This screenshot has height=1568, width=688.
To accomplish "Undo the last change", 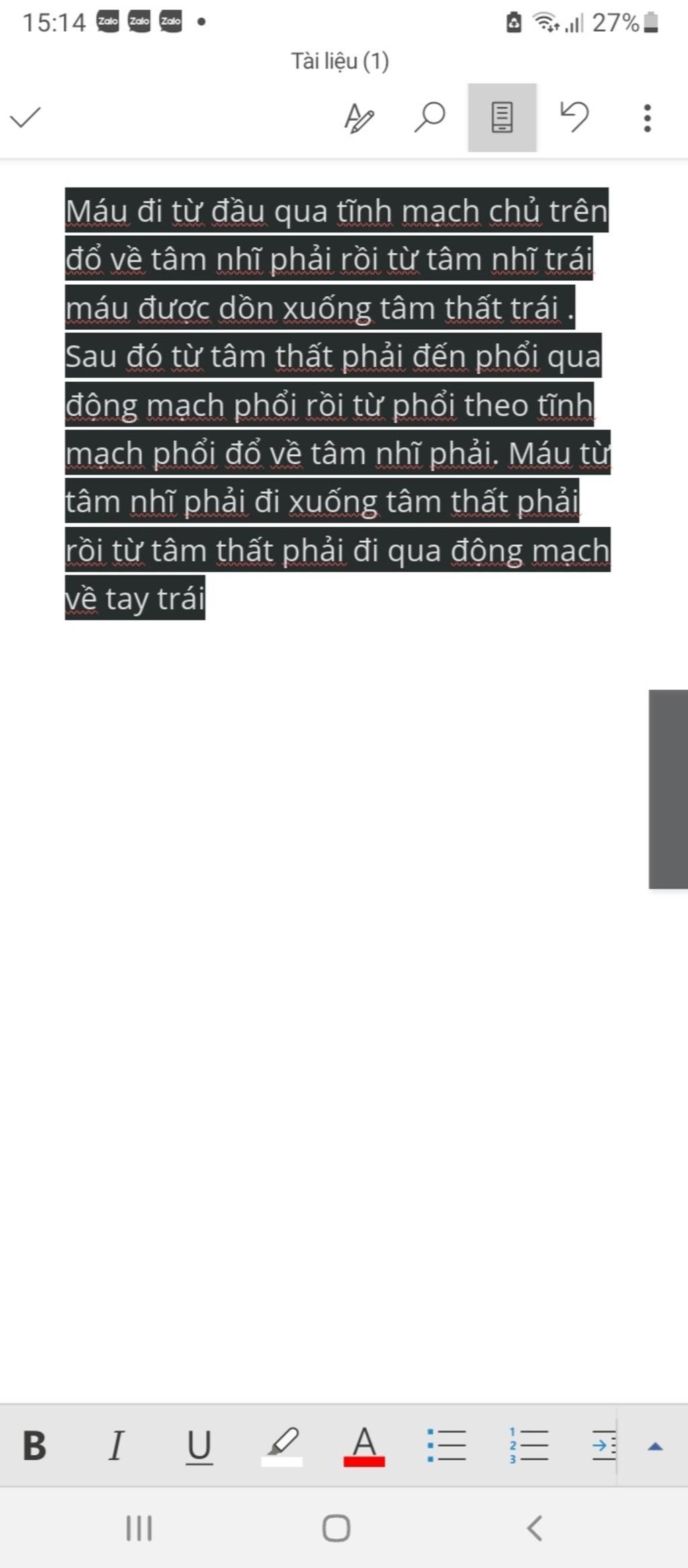I will [574, 116].
